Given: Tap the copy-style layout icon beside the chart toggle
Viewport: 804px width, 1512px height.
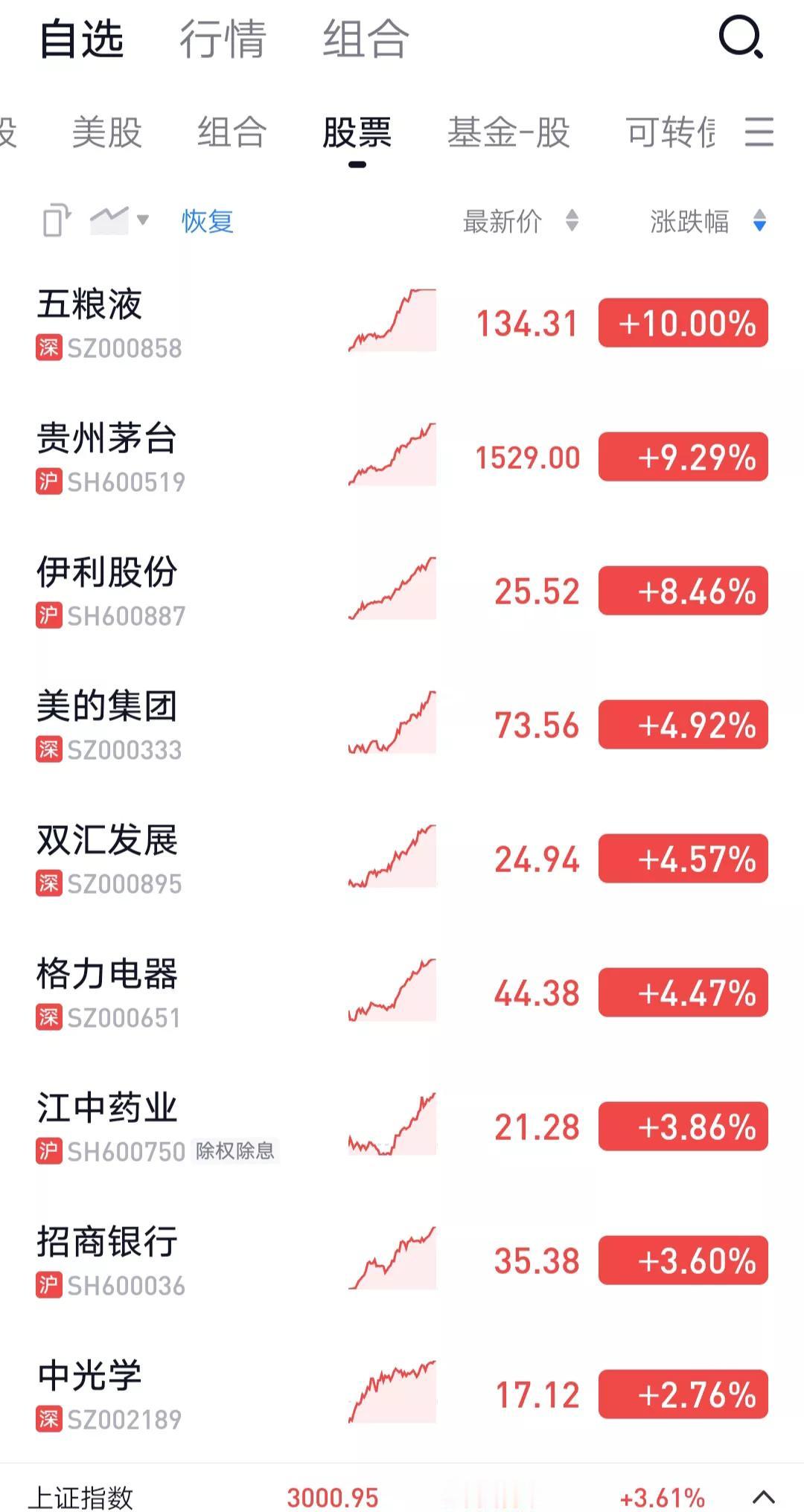Looking at the screenshot, I should (x=57, y=220).
